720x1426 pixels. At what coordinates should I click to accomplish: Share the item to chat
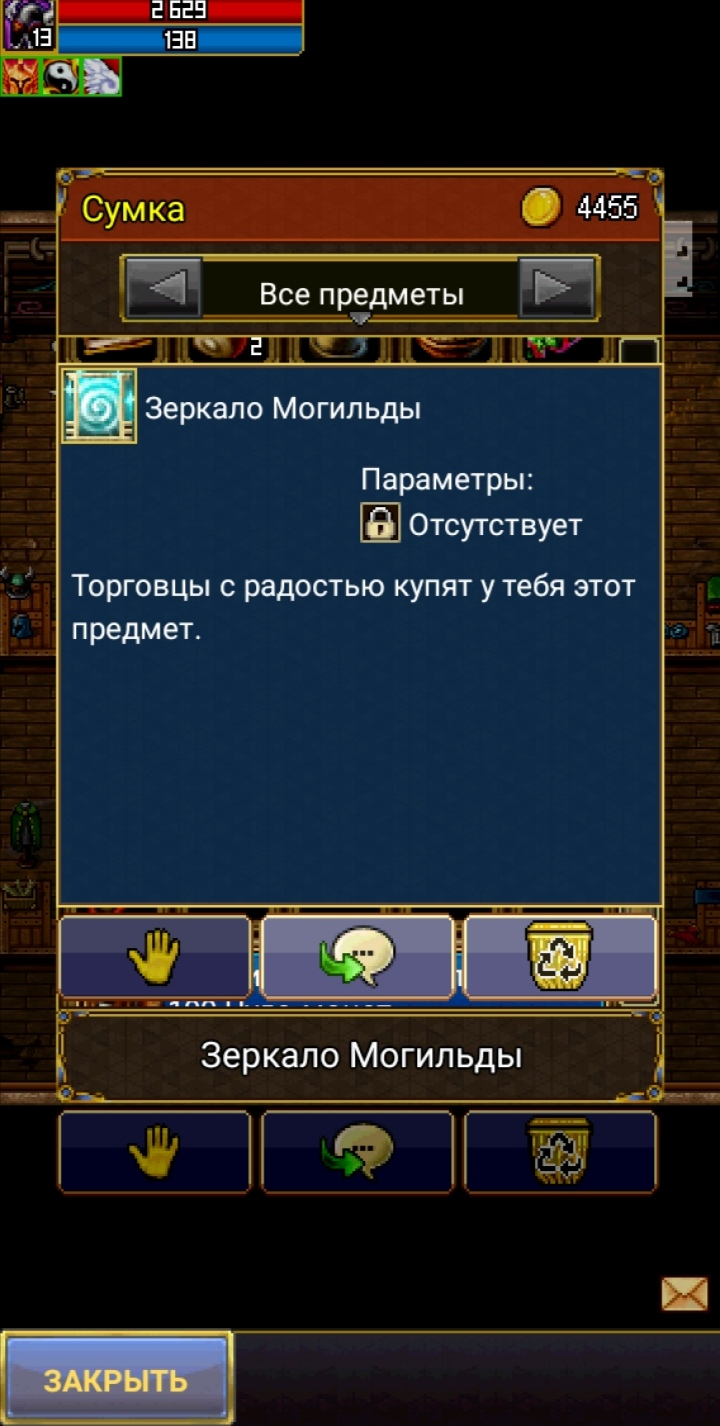[x=358, y=957]
